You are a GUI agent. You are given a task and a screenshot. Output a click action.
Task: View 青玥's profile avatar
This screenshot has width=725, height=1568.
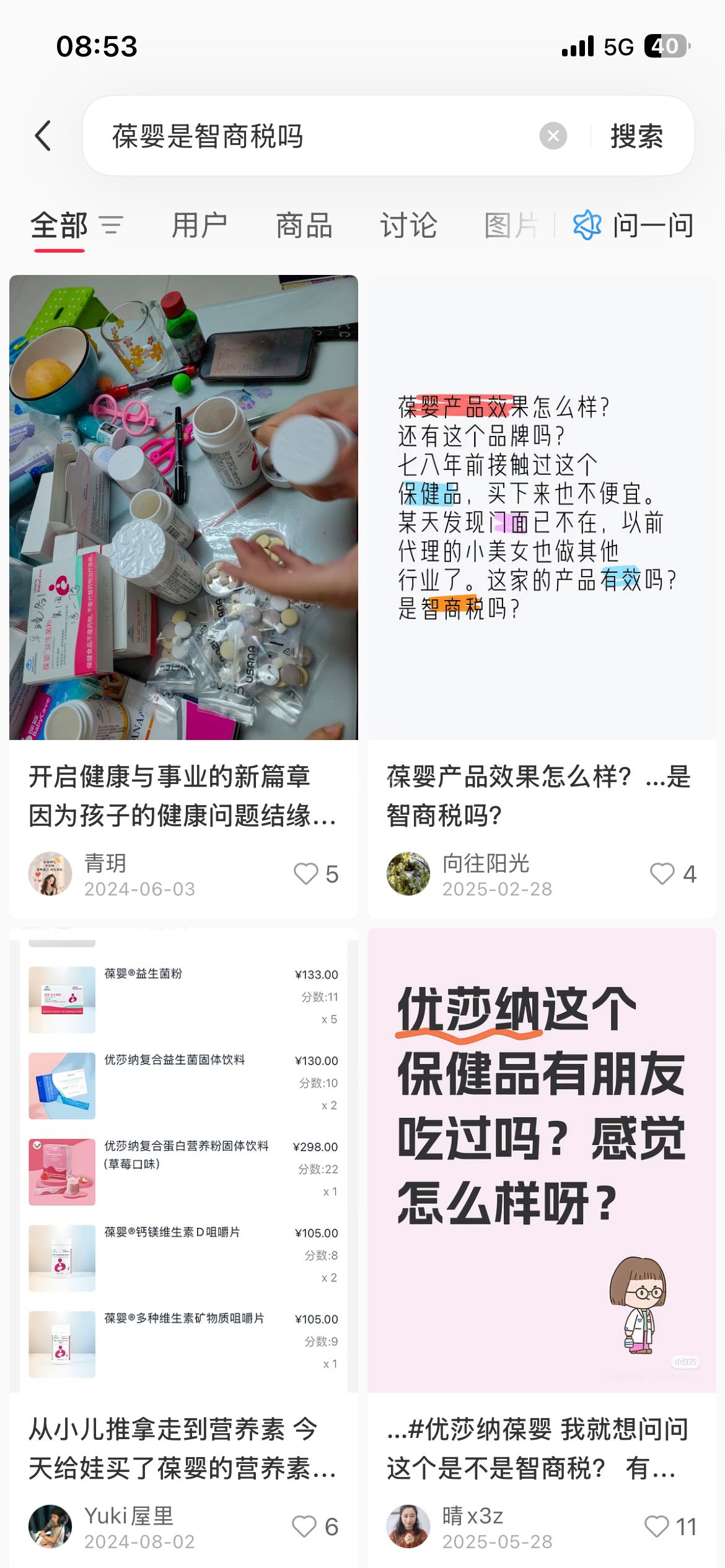[x=50, y=874]
